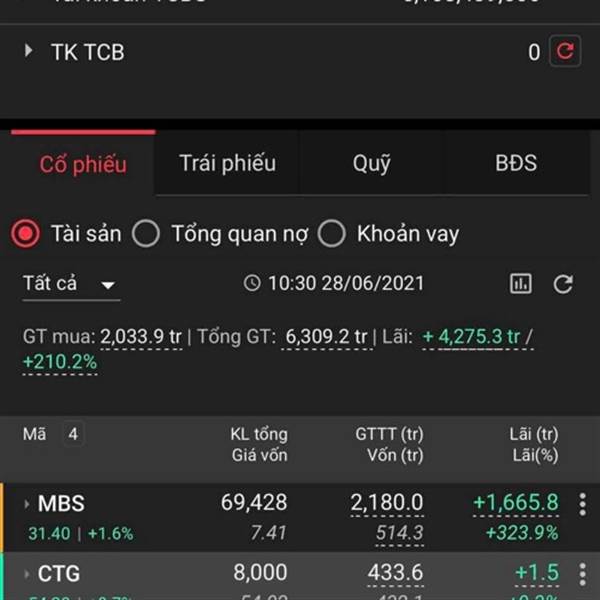The height and width of the screenshot is (600, 600).
Task: Select the Tổng quan nợ option
Action: tap(146, 234)
